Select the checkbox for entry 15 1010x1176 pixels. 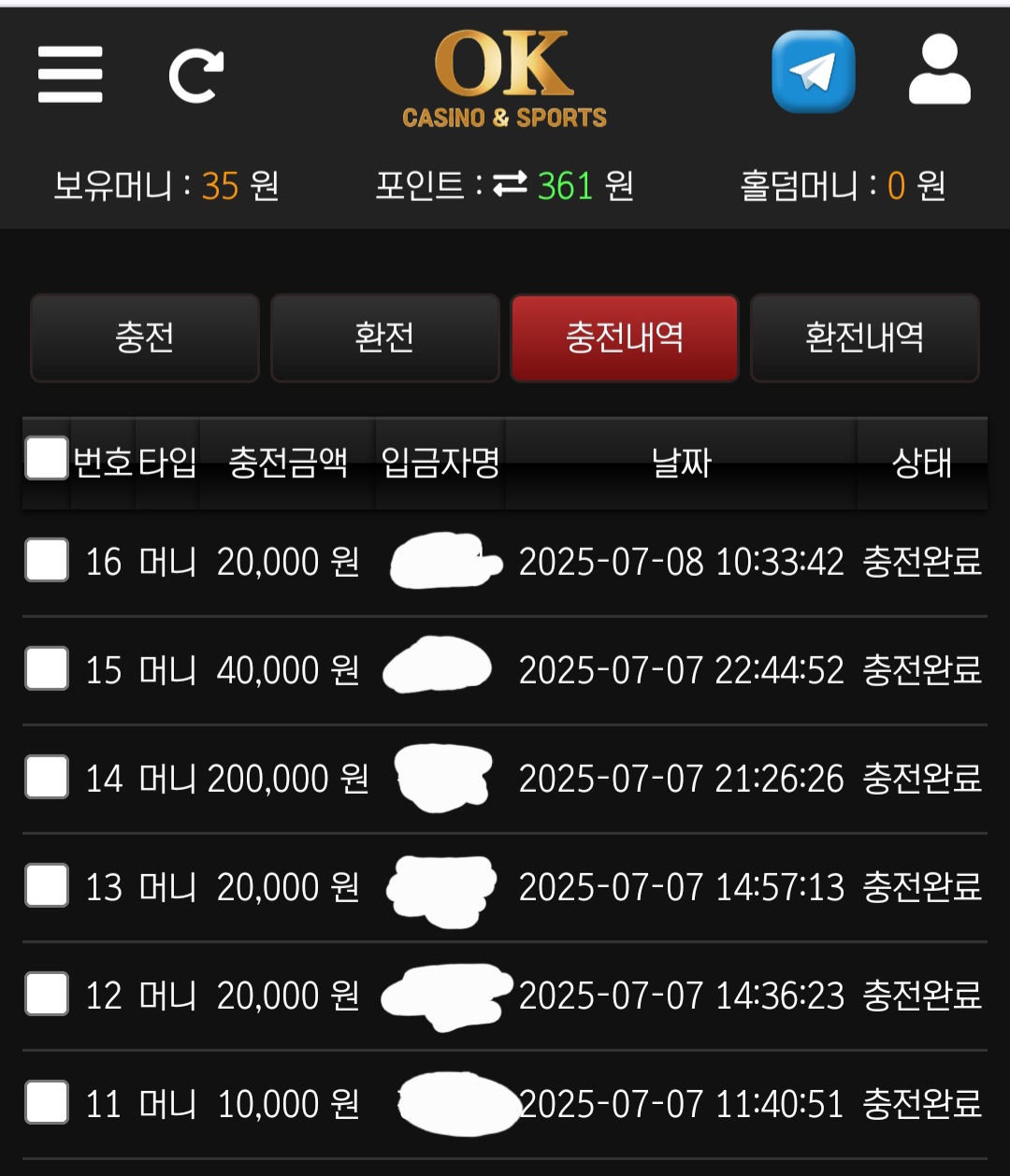pyautogui.click(x=47, y=668)
